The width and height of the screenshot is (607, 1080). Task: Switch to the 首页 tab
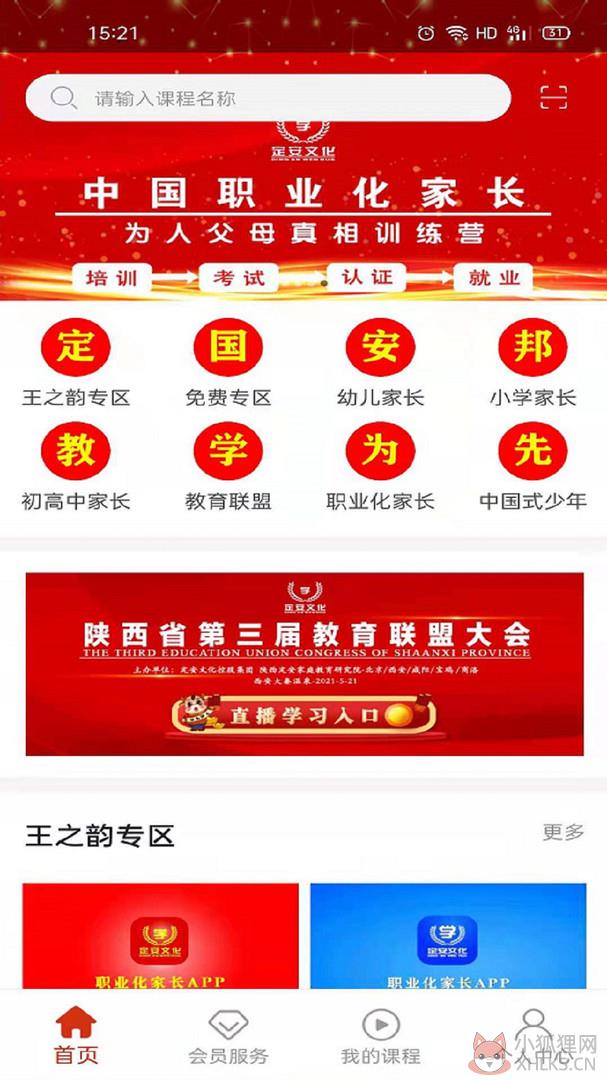[76, 1035]
